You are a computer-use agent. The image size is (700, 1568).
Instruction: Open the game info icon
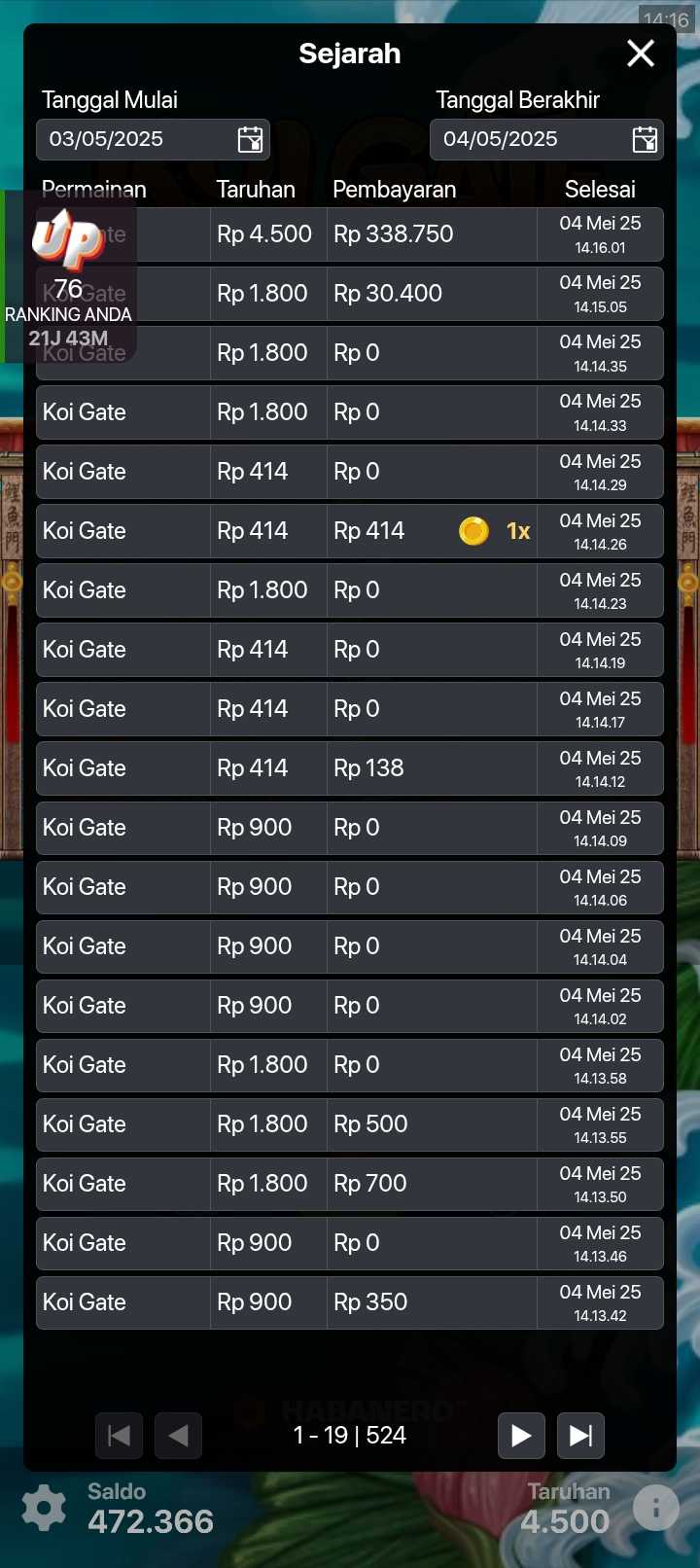tap(656, 1509)
